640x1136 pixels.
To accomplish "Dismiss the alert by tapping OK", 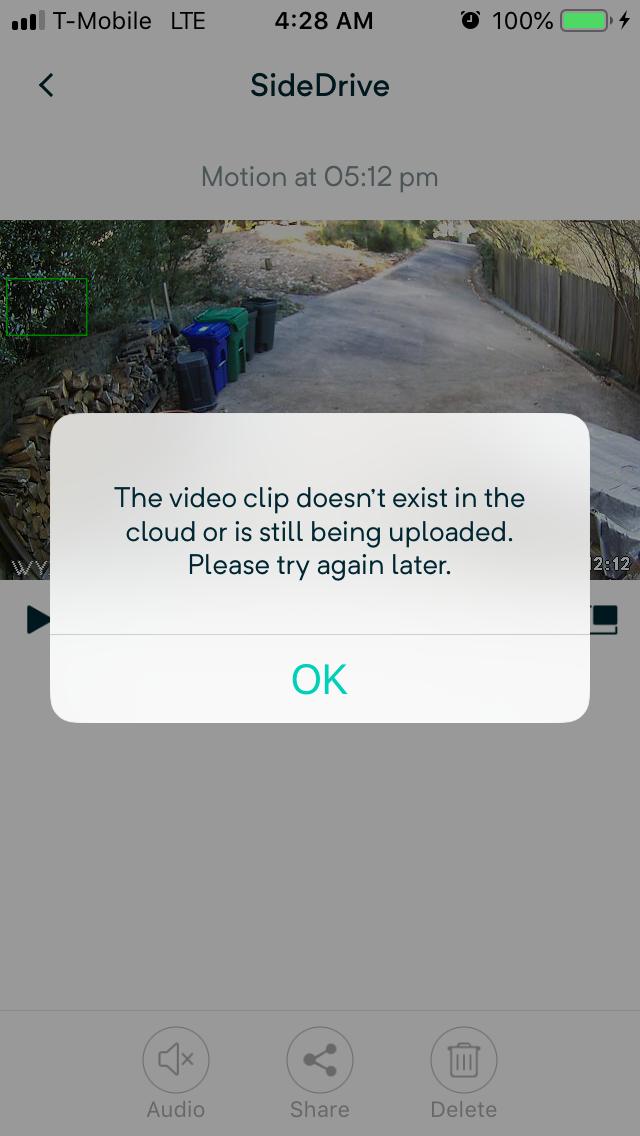I will [x=319, y=679].
